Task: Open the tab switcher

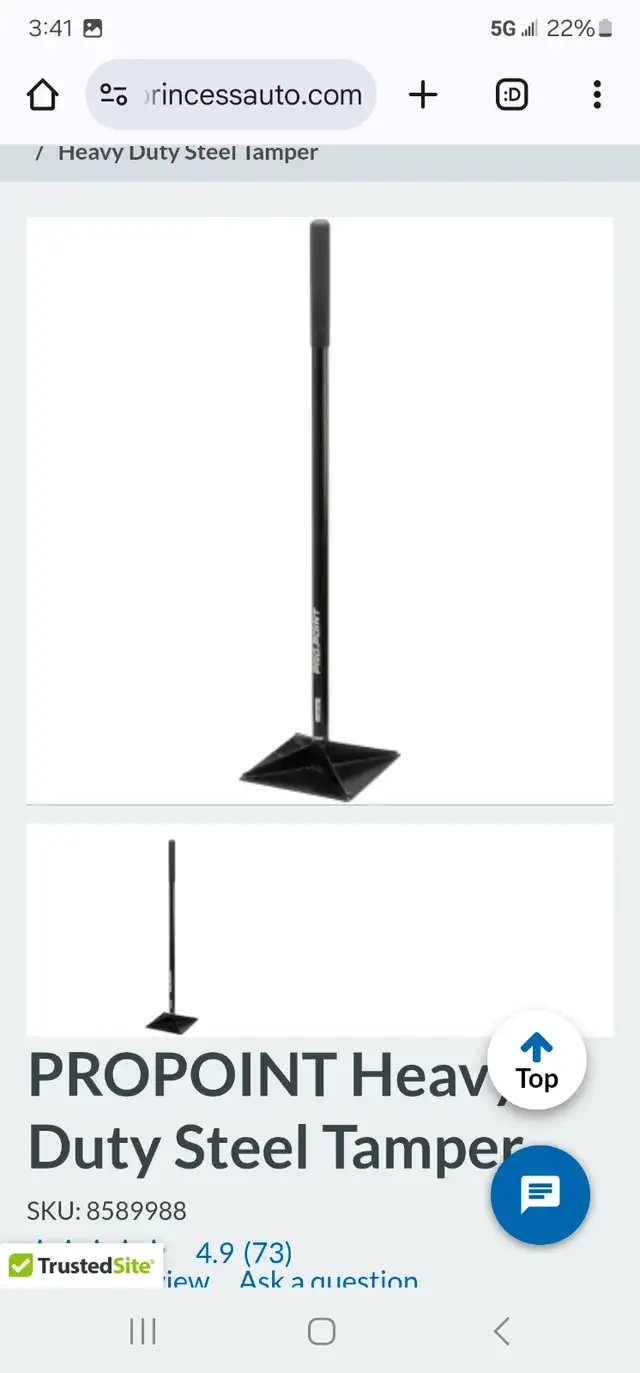Action: click(x=511, y=95)
